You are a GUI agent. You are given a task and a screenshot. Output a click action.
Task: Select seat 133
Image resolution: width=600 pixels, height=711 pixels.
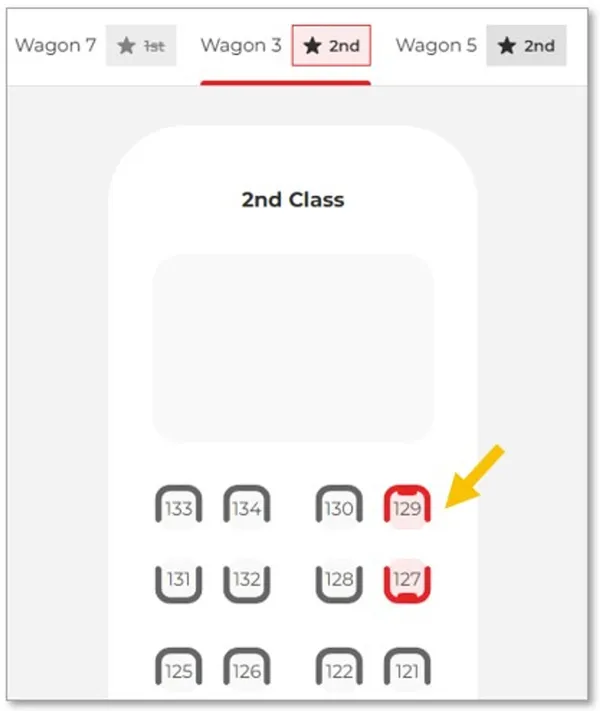click(179, 507)
